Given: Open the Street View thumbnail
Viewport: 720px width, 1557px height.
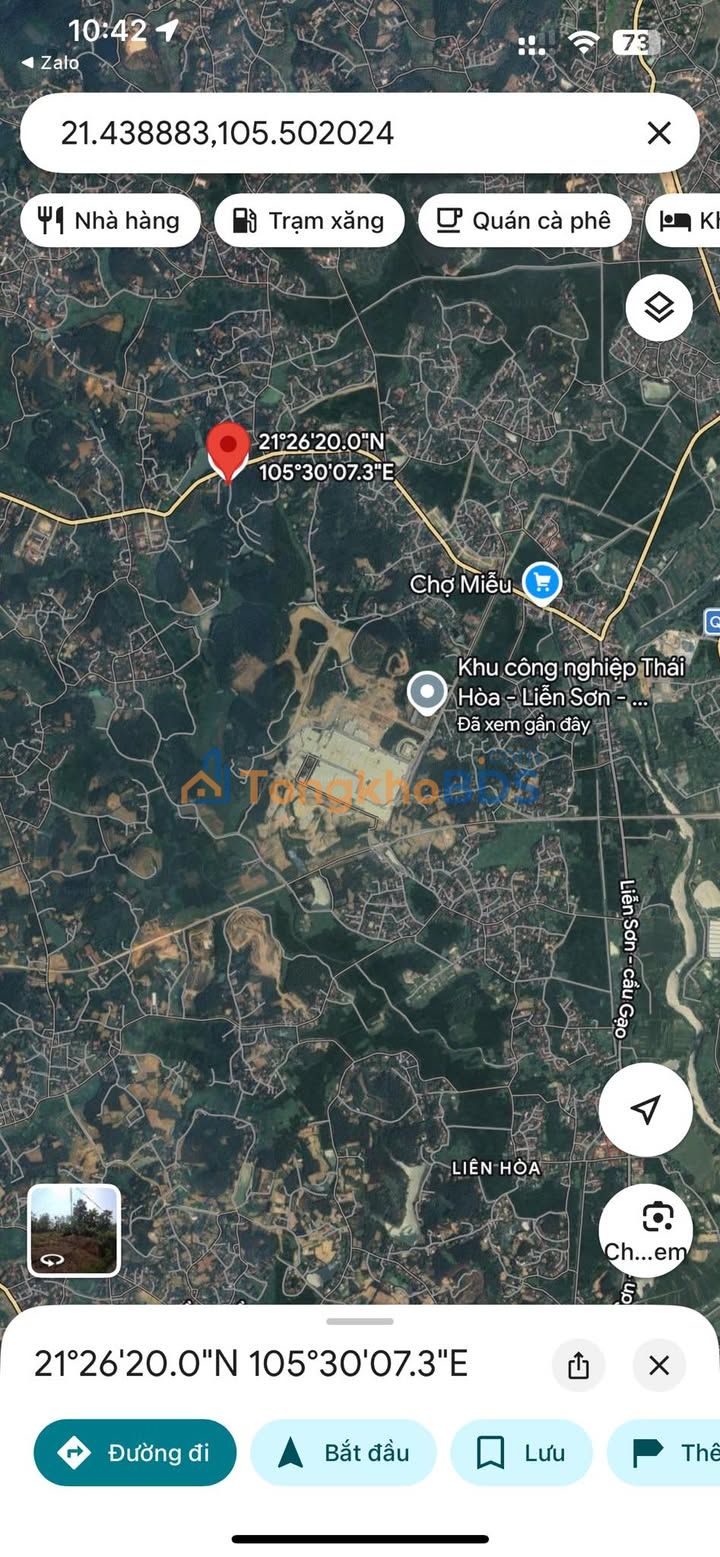Looking at the screenshot, I should (74, 1230).
